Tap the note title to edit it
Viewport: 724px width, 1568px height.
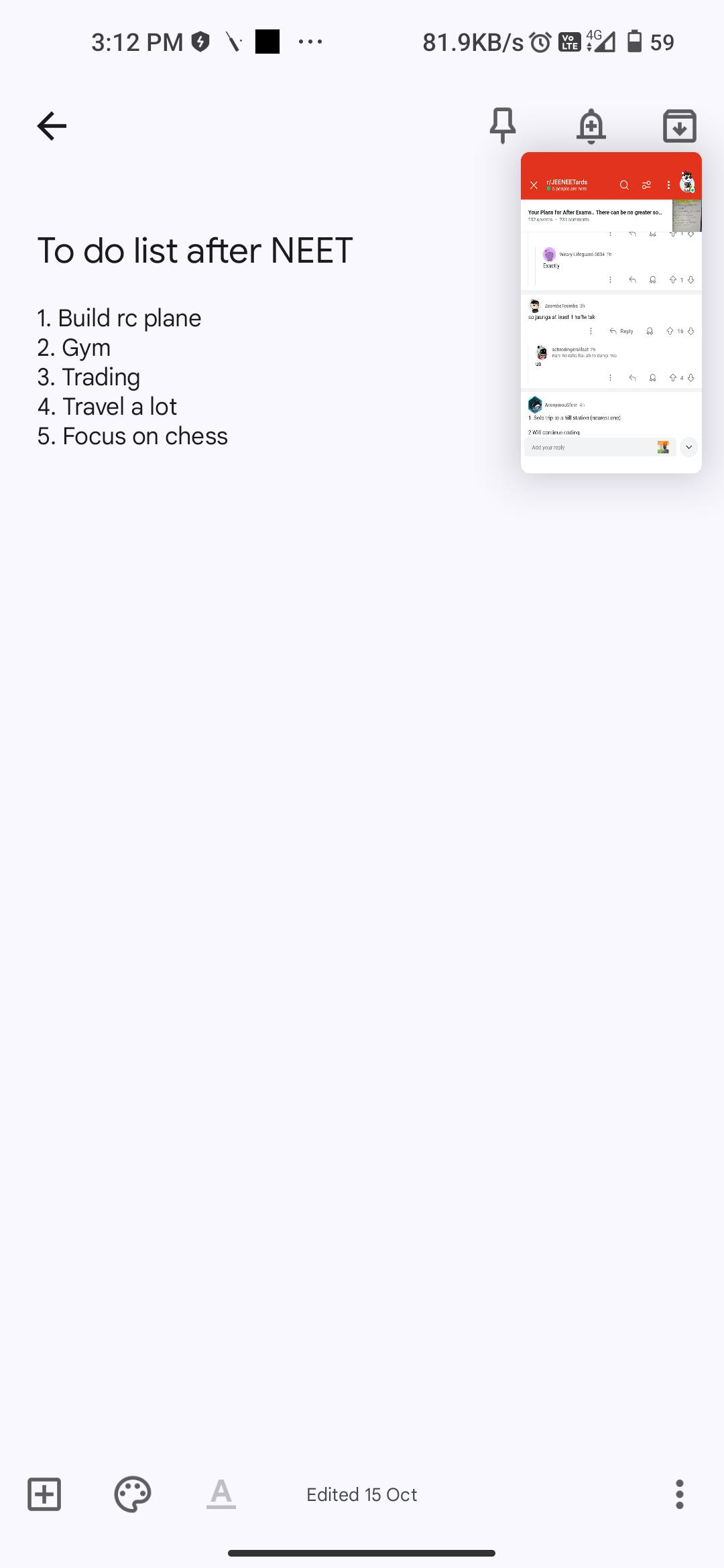(195, 251)
